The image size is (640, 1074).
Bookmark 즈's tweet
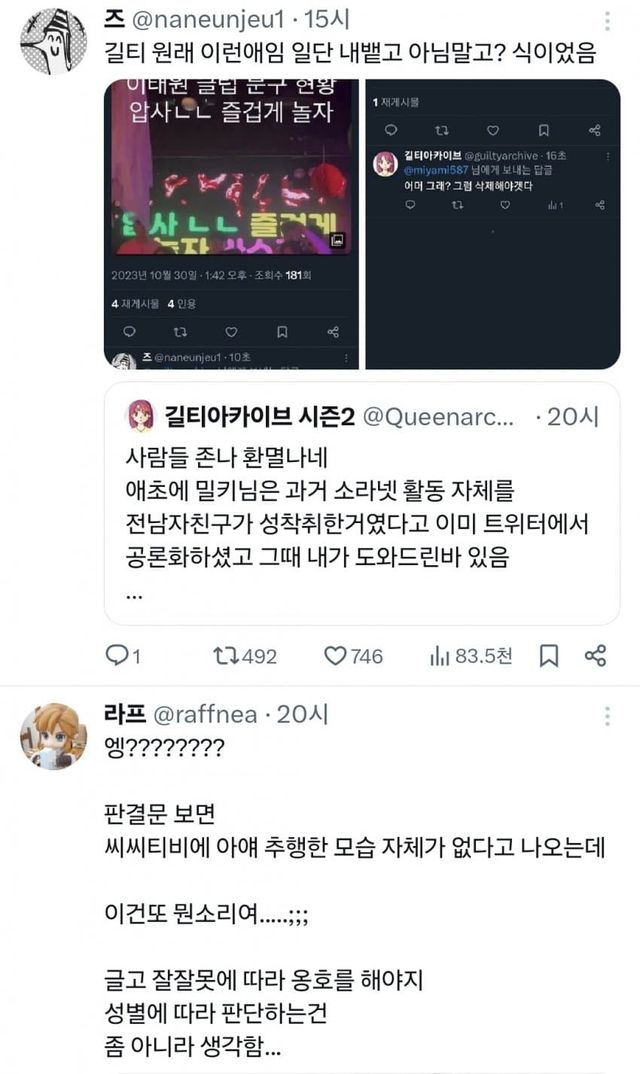[549, 656]
